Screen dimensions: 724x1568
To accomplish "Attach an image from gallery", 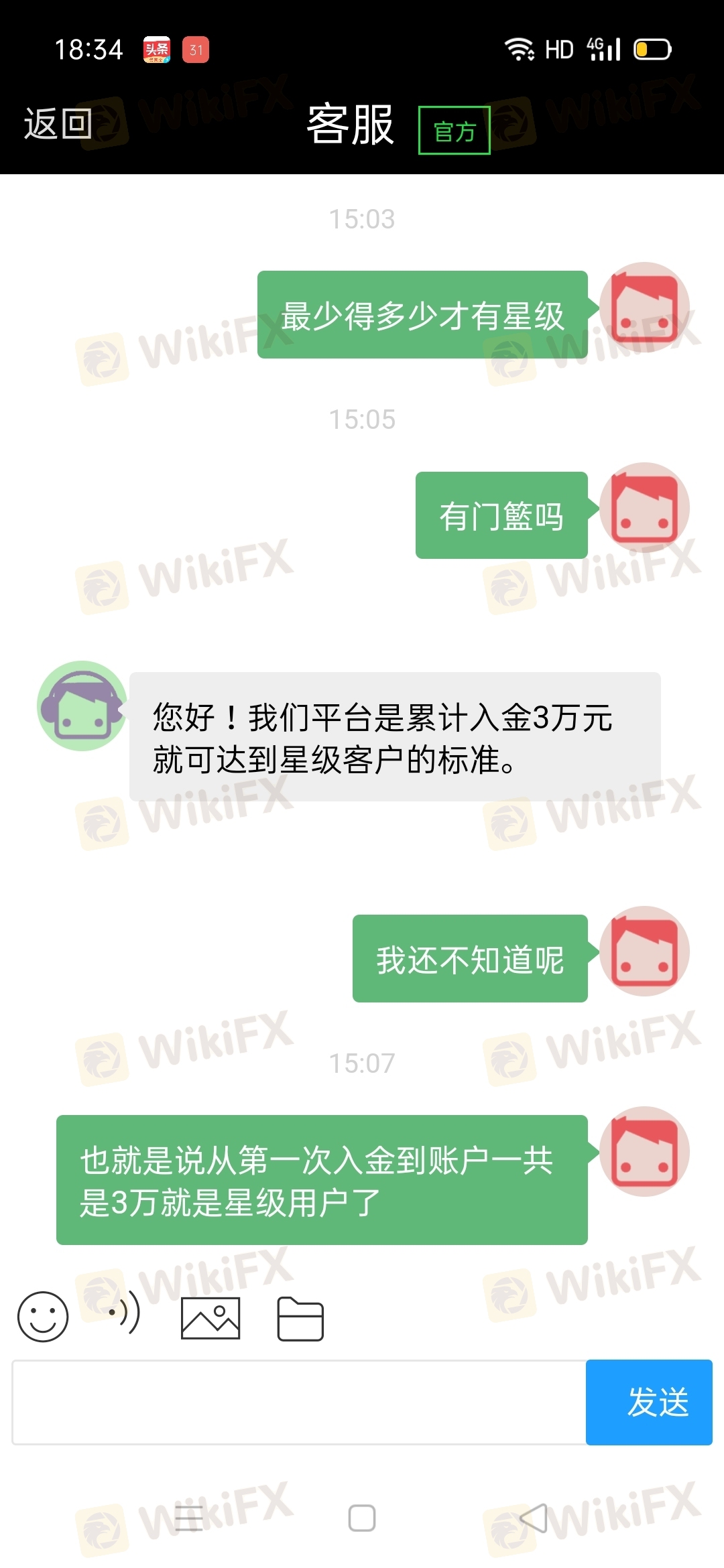I will tap(210, 1318).
